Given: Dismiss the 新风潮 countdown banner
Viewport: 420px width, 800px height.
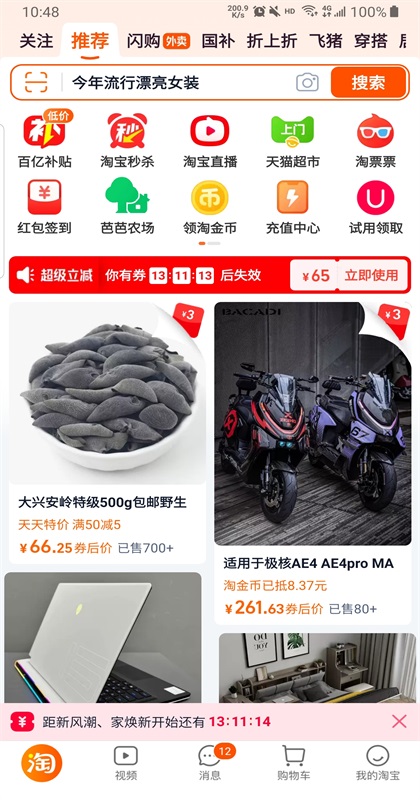Looking at the screenshot, I should coord(399,721).
